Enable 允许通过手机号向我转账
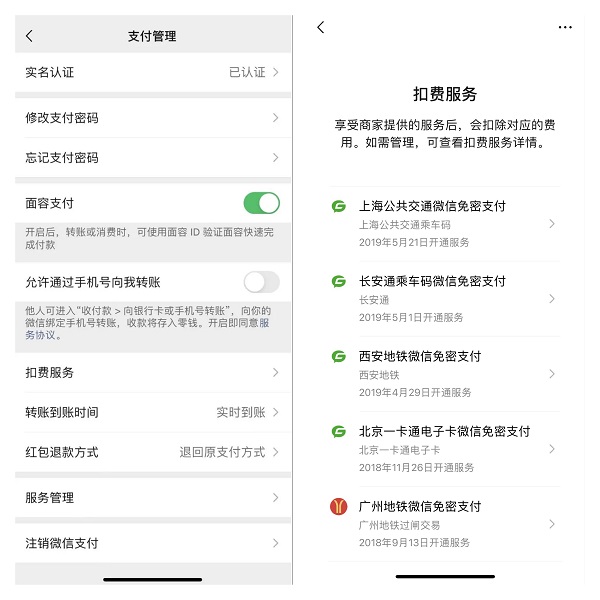Image resolution: width=600 pixels, height=600 pixels. 261,282
